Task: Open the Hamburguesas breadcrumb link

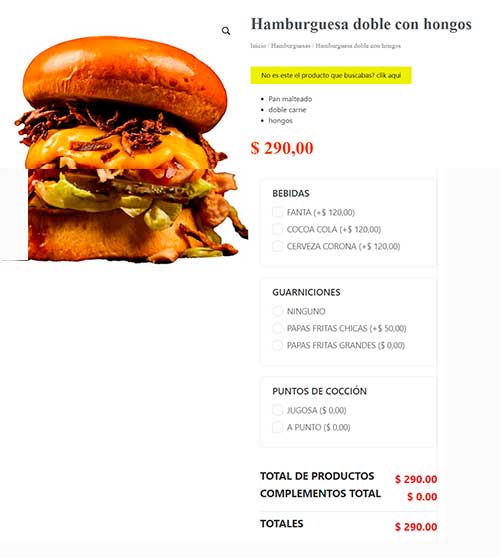Action: point(290,46)
